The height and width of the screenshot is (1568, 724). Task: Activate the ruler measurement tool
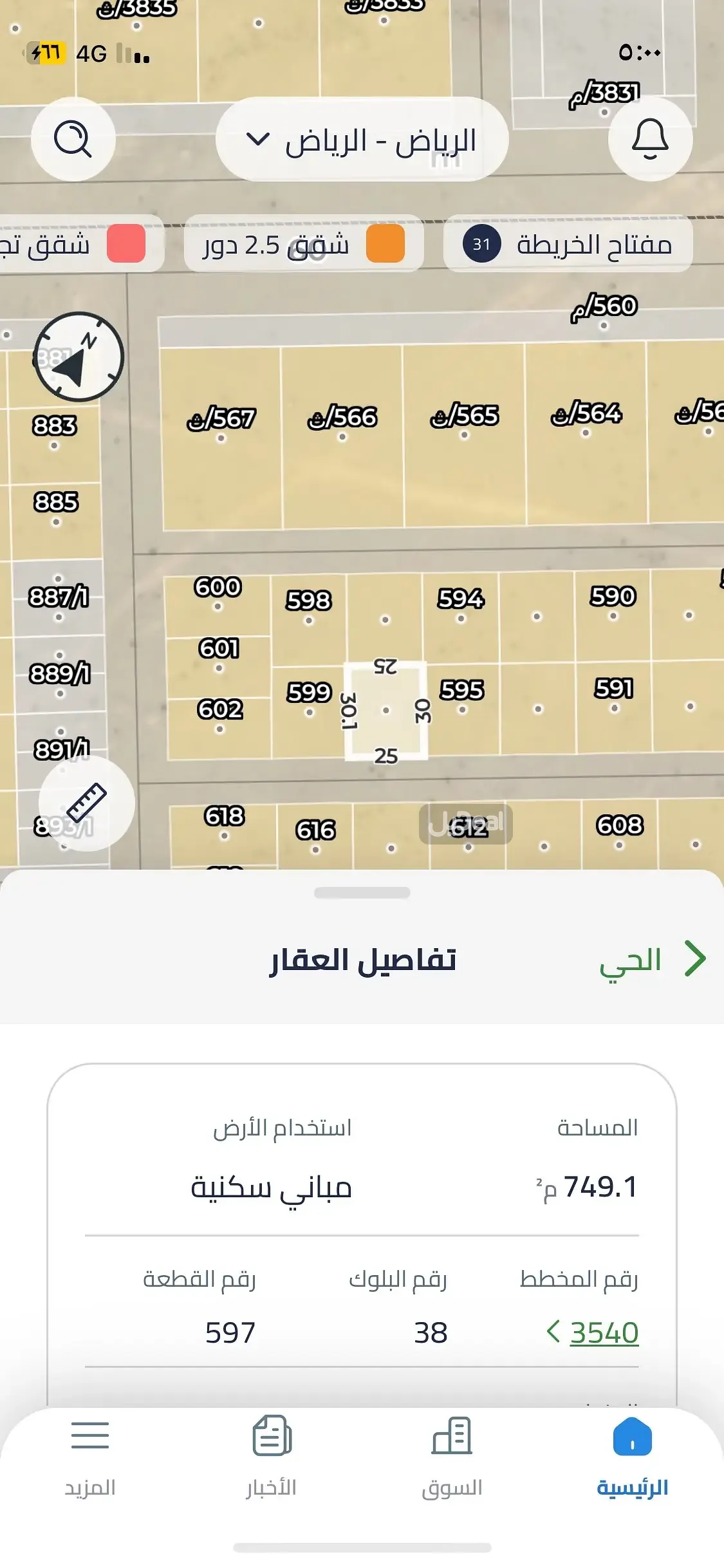pyautogui.click(x=87, y=803)
